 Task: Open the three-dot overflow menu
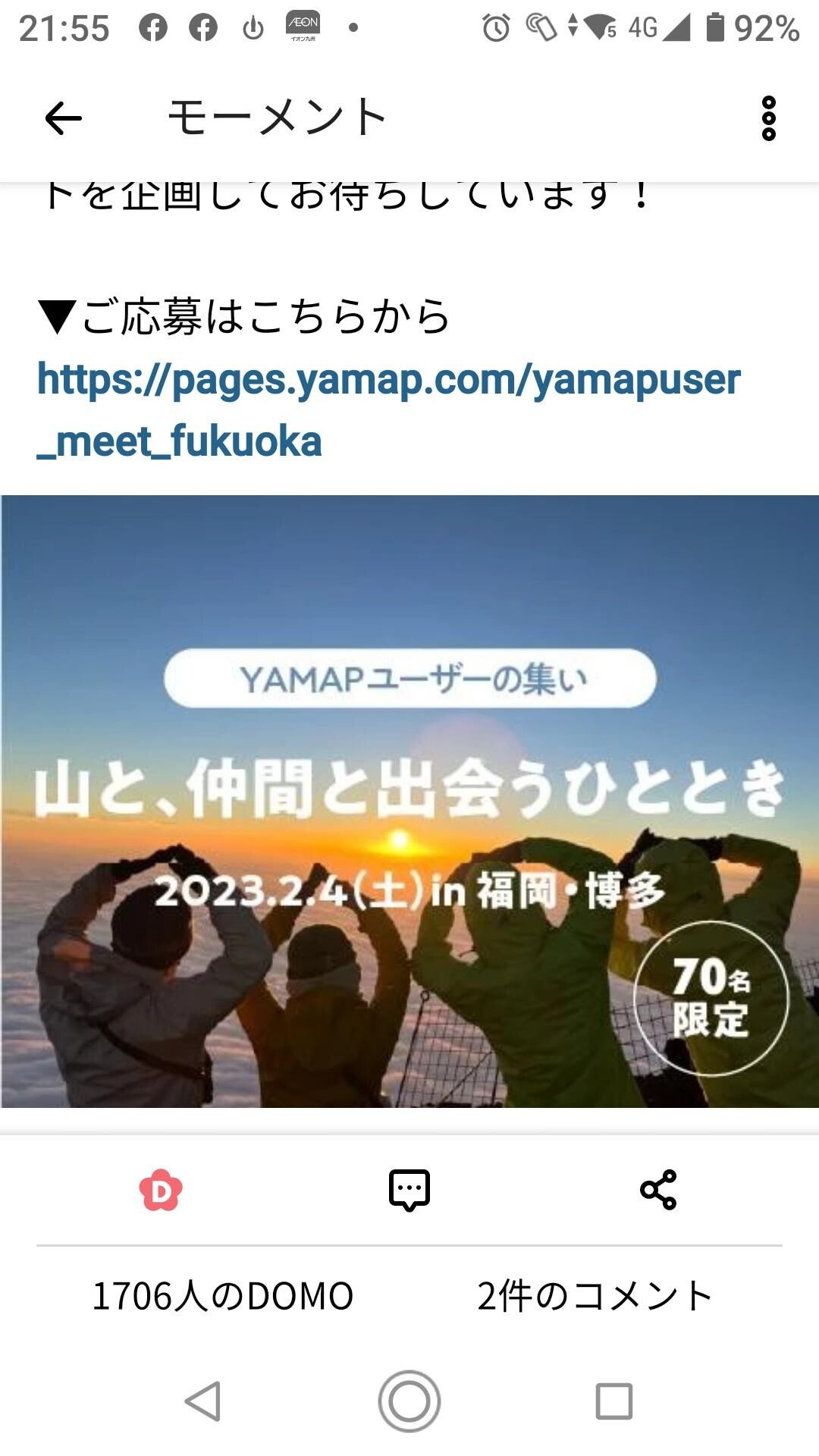click(770, 118)
